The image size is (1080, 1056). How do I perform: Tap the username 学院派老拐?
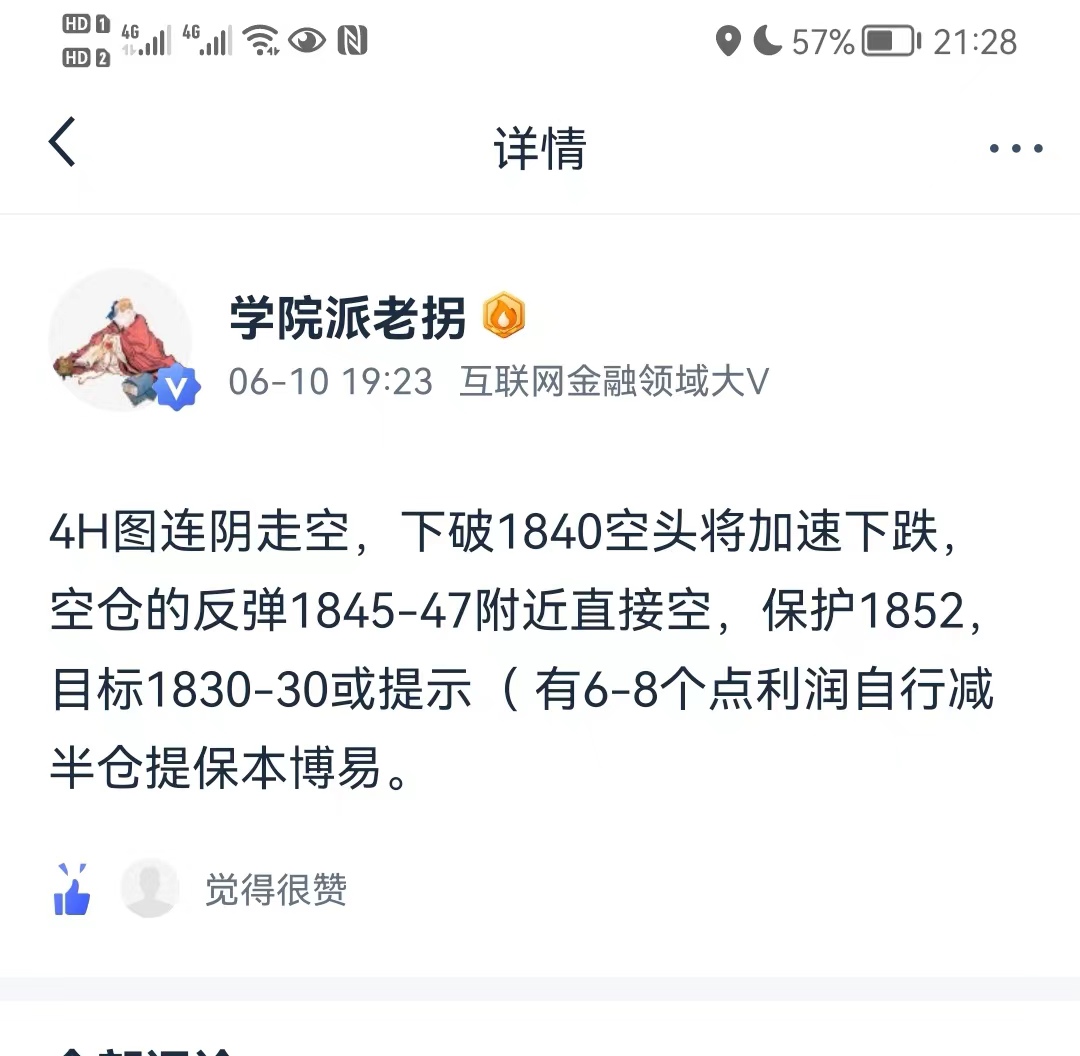point(348,319)
